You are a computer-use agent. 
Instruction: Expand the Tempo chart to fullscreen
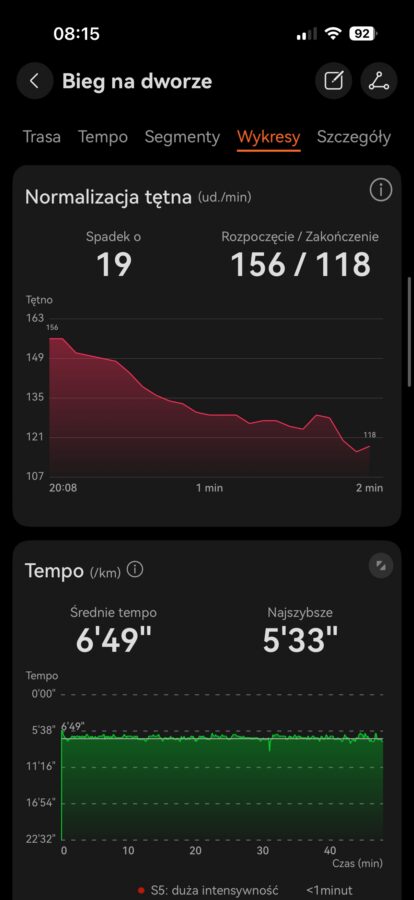381,567
